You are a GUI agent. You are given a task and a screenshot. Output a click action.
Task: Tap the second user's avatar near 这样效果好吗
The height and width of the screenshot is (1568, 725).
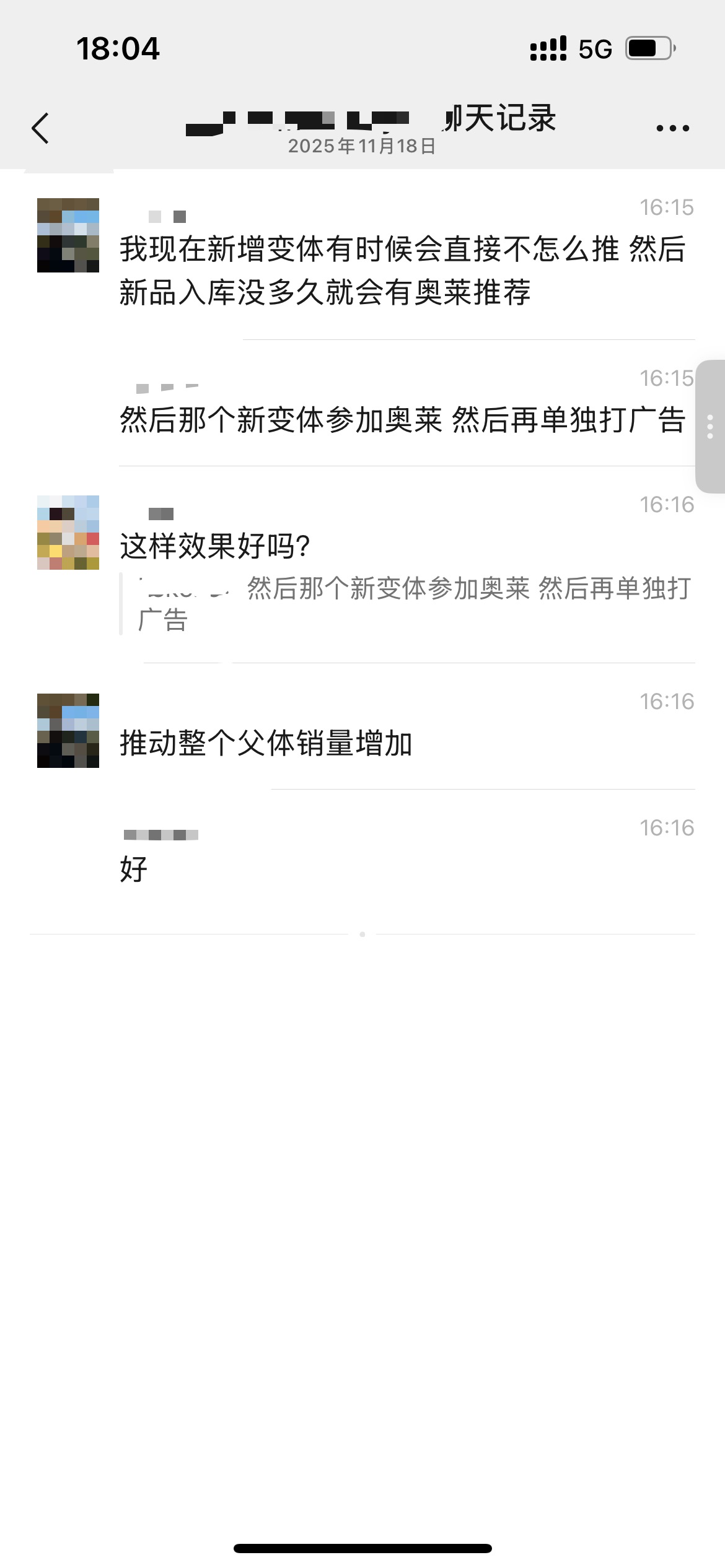point(68,533)
